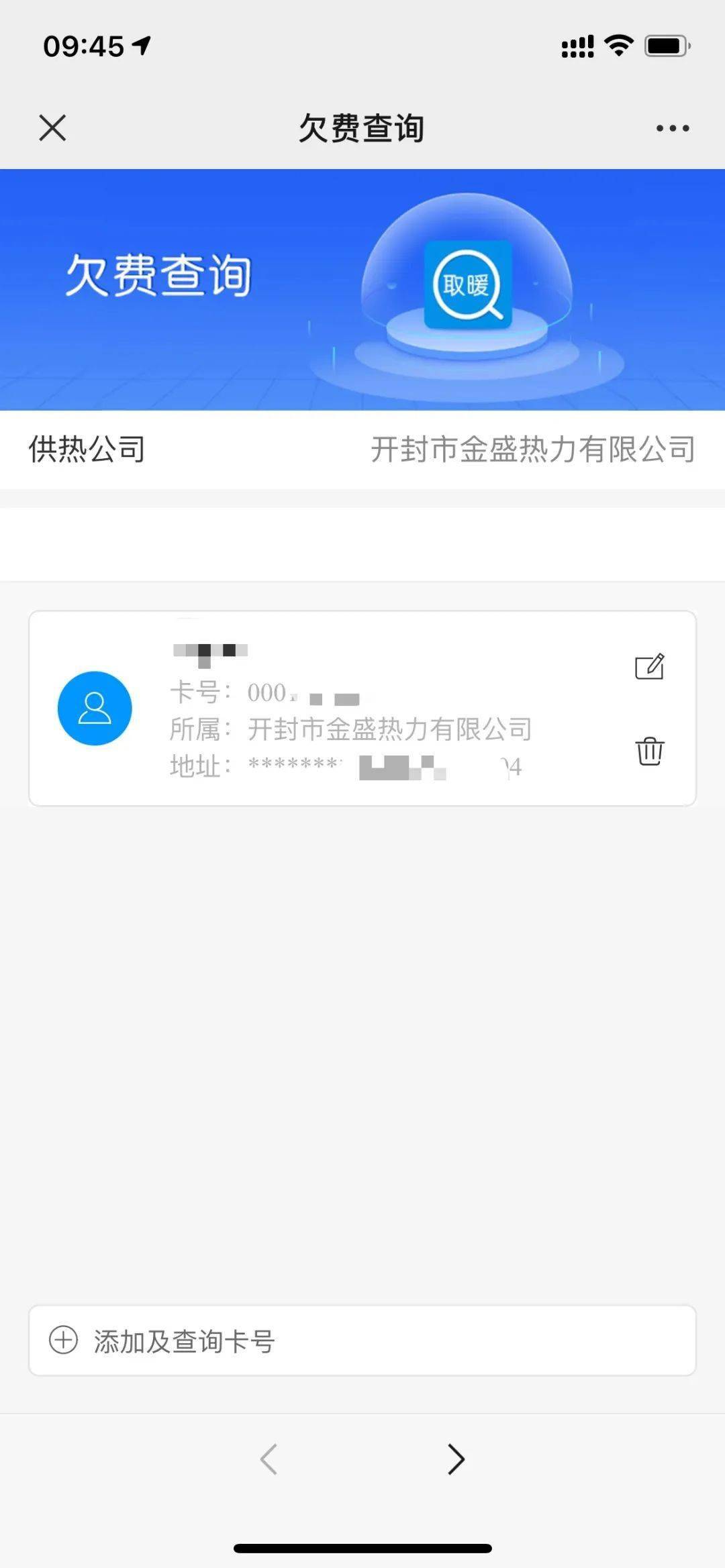Image resolution: width=725 pixels, height=1568 pixels.
Task: Open the three-dot overflow menu
Action: pyautogui.click(x=673, y=128)
